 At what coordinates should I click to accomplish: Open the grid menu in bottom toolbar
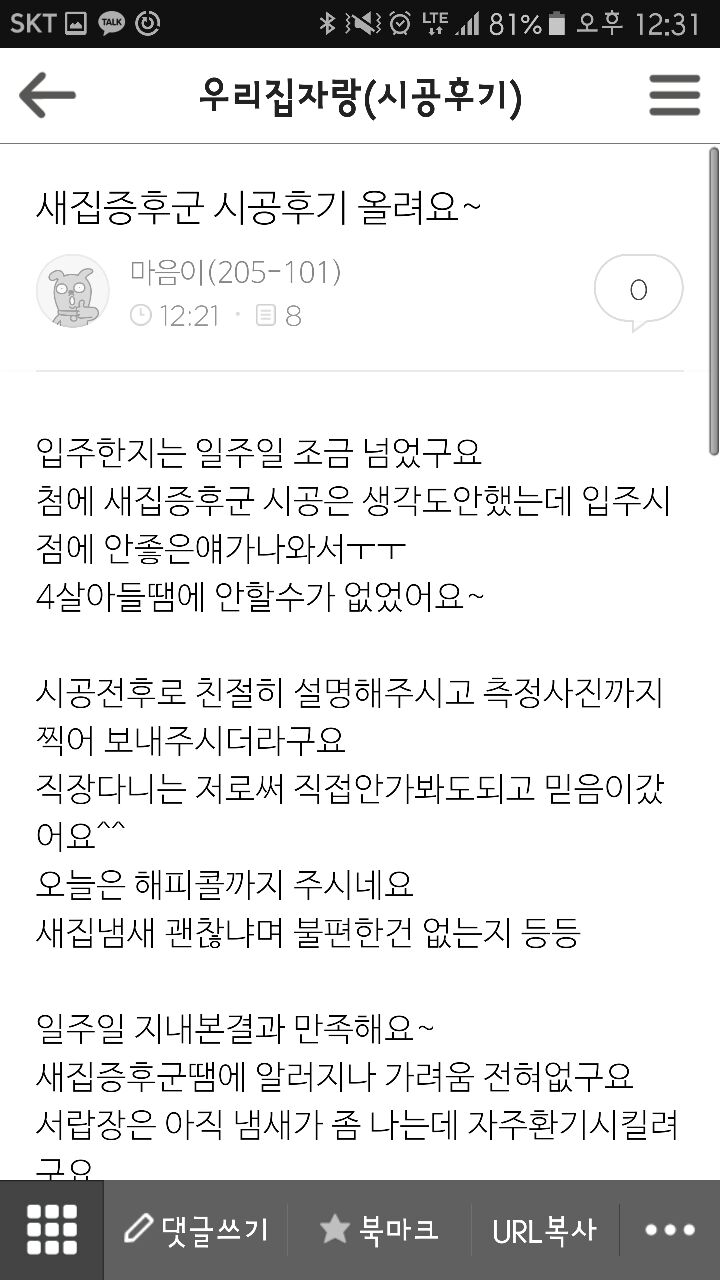pyautogui.click(x=52, y=1230)
